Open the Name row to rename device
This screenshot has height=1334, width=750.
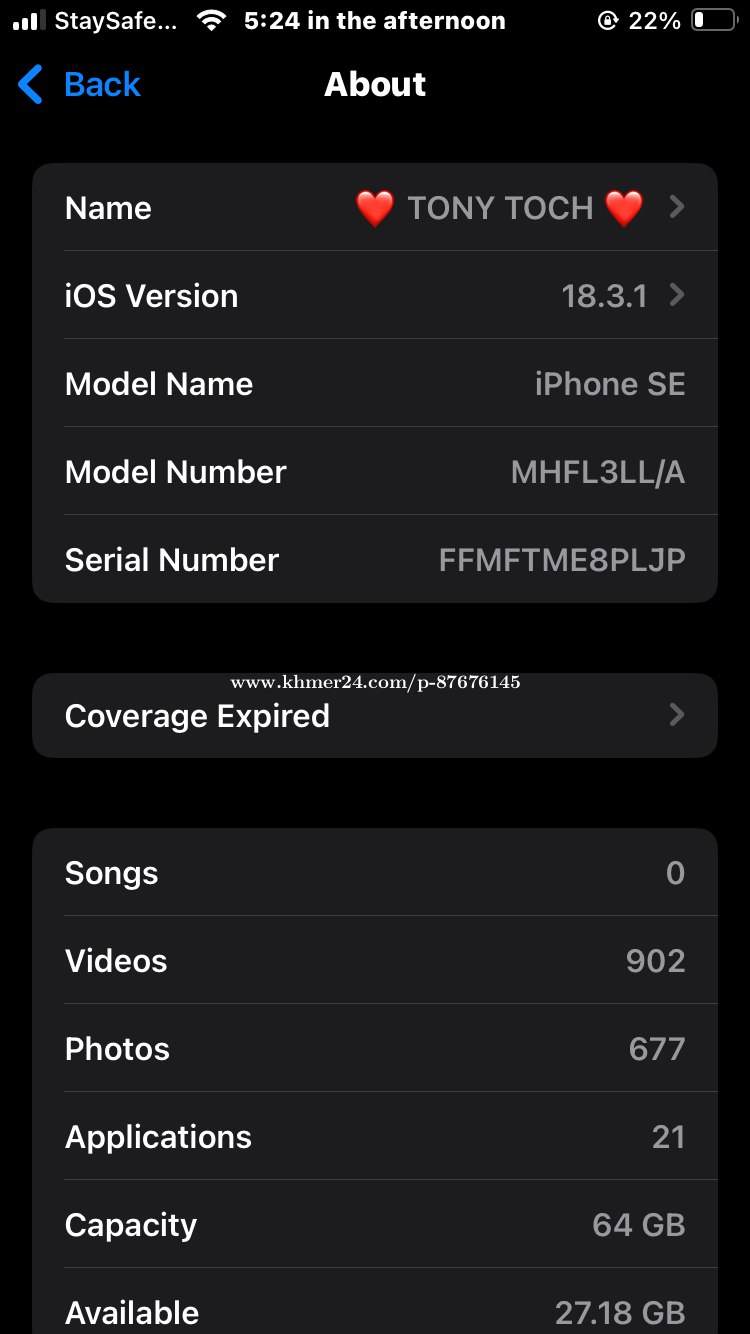point(375,207)
